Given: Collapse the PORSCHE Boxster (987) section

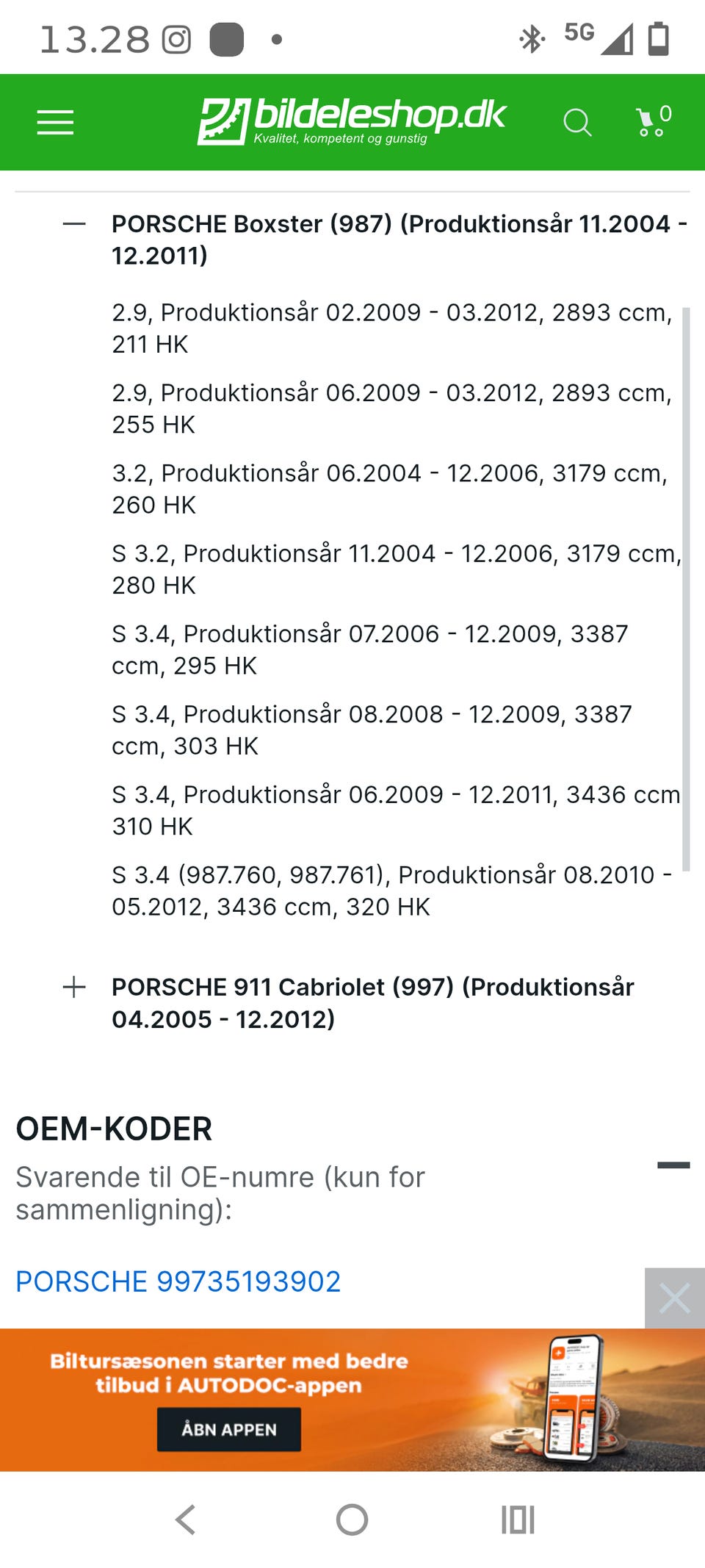Looking at the screenshot, I should coord(74,223).
